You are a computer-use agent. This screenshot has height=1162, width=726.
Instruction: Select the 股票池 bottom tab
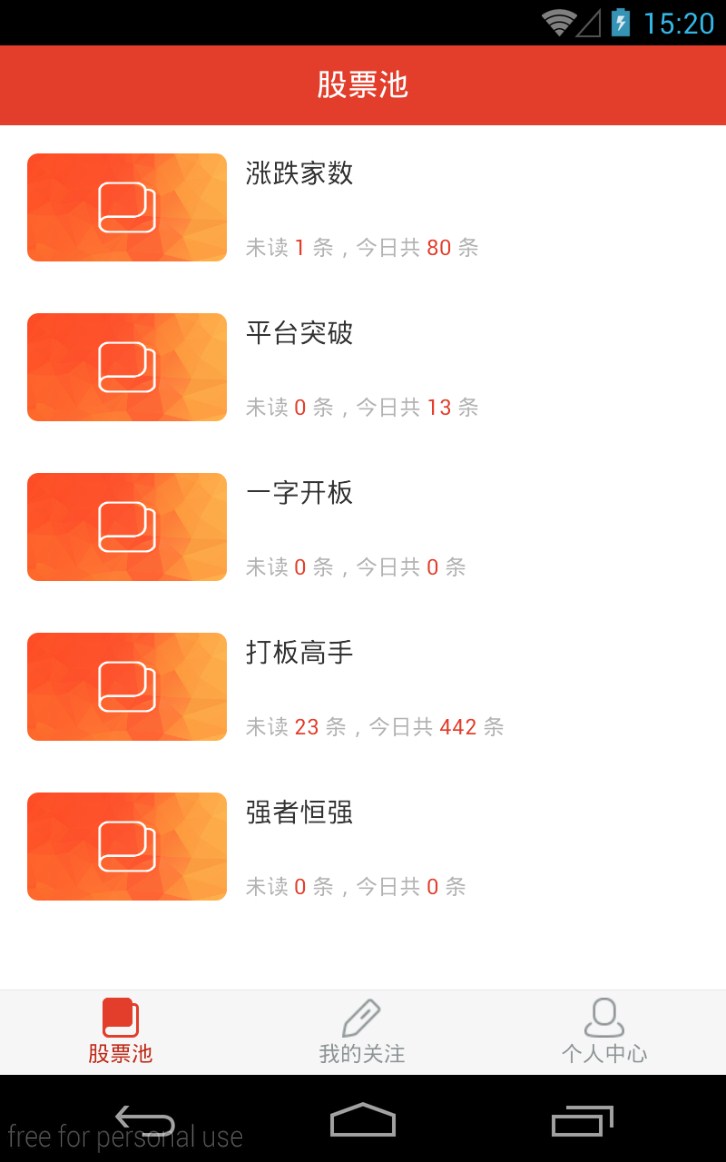click(x=120, y=1032)
